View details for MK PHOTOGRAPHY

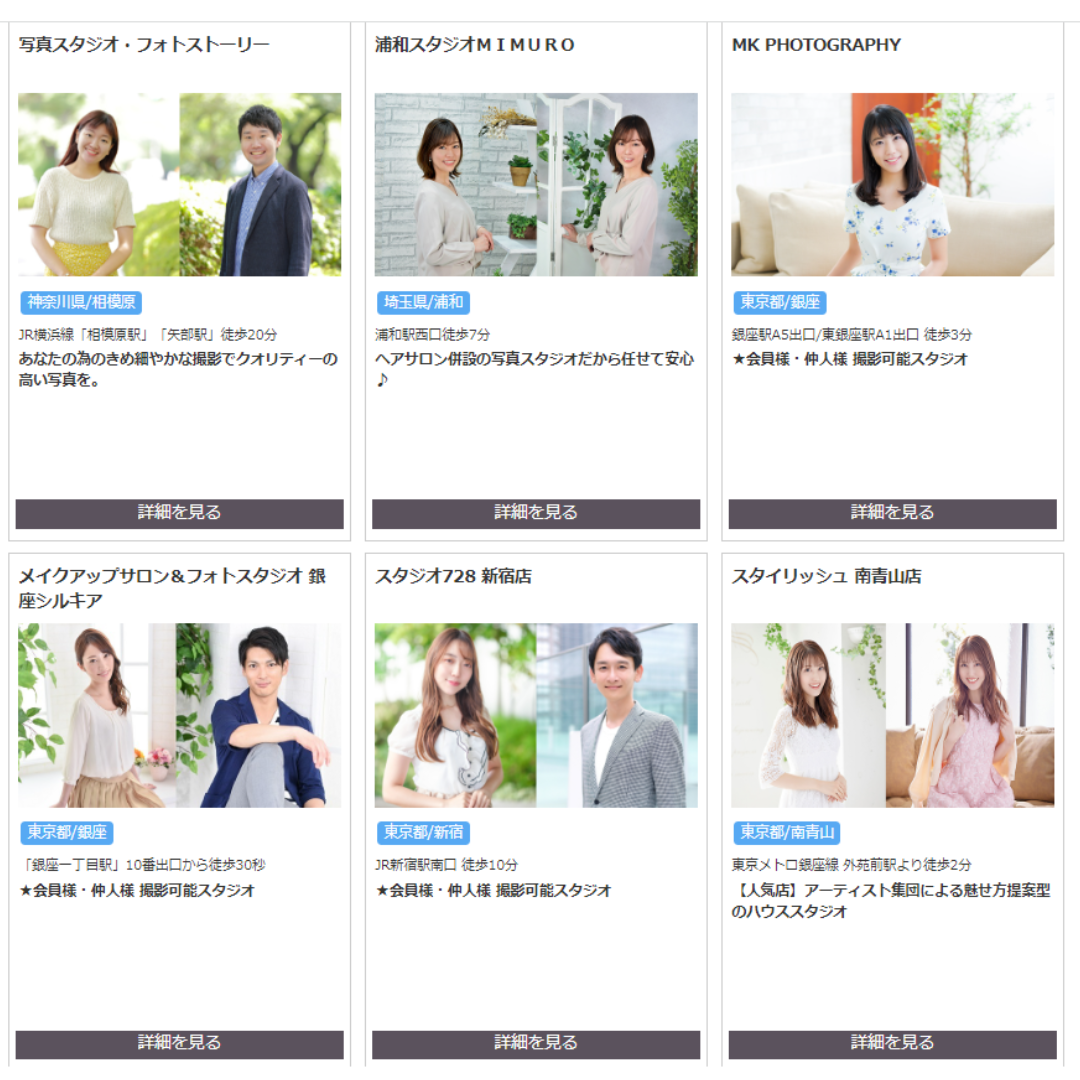(x=892, y=513)
